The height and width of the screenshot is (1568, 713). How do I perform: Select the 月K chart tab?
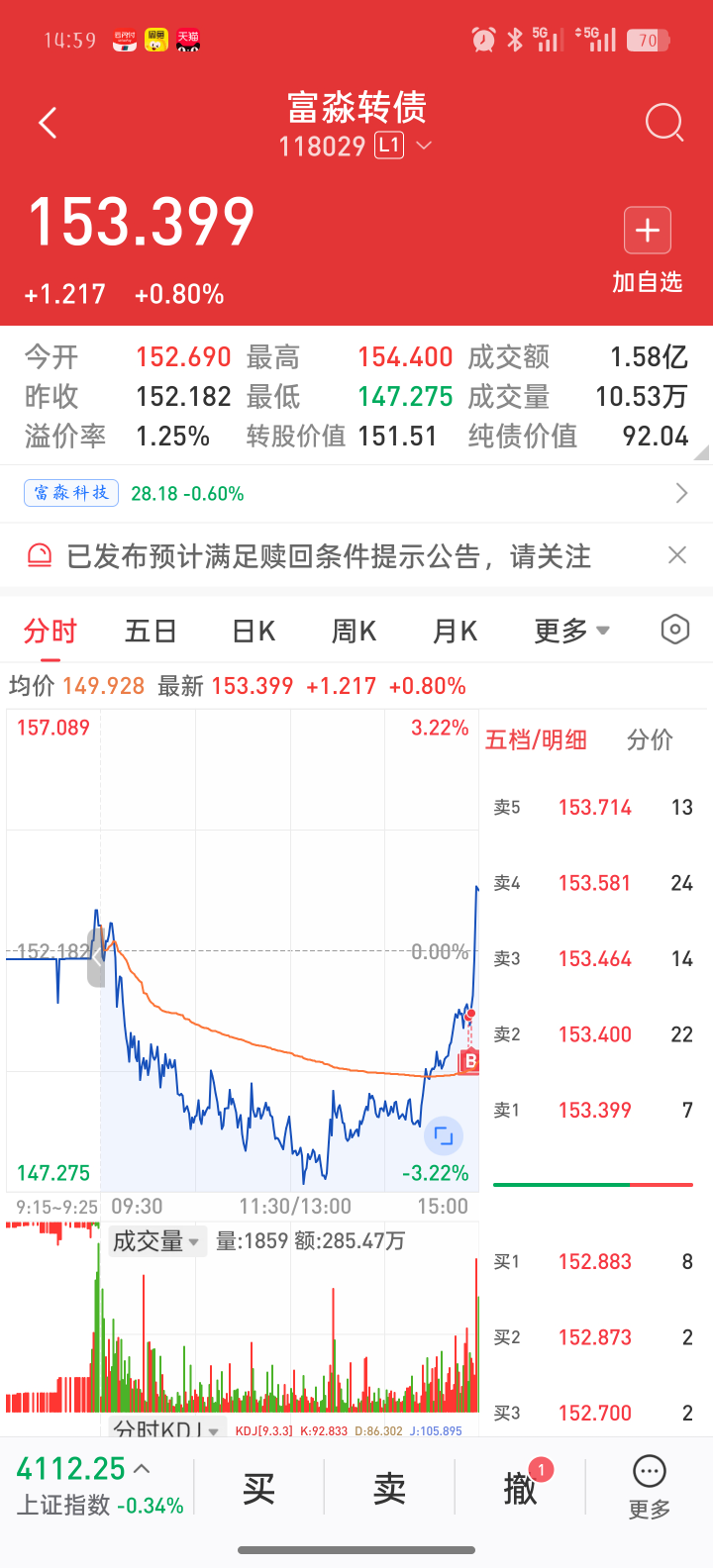(x=456, y=631)
